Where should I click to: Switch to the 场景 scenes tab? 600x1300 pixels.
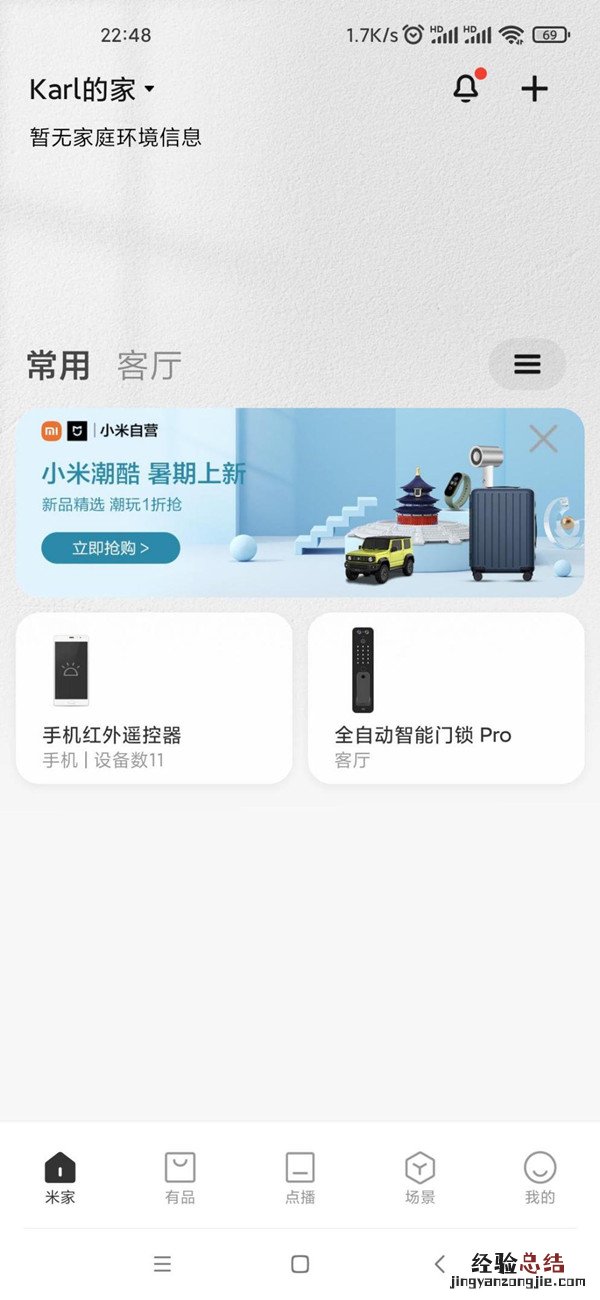tap(420, 1178)
